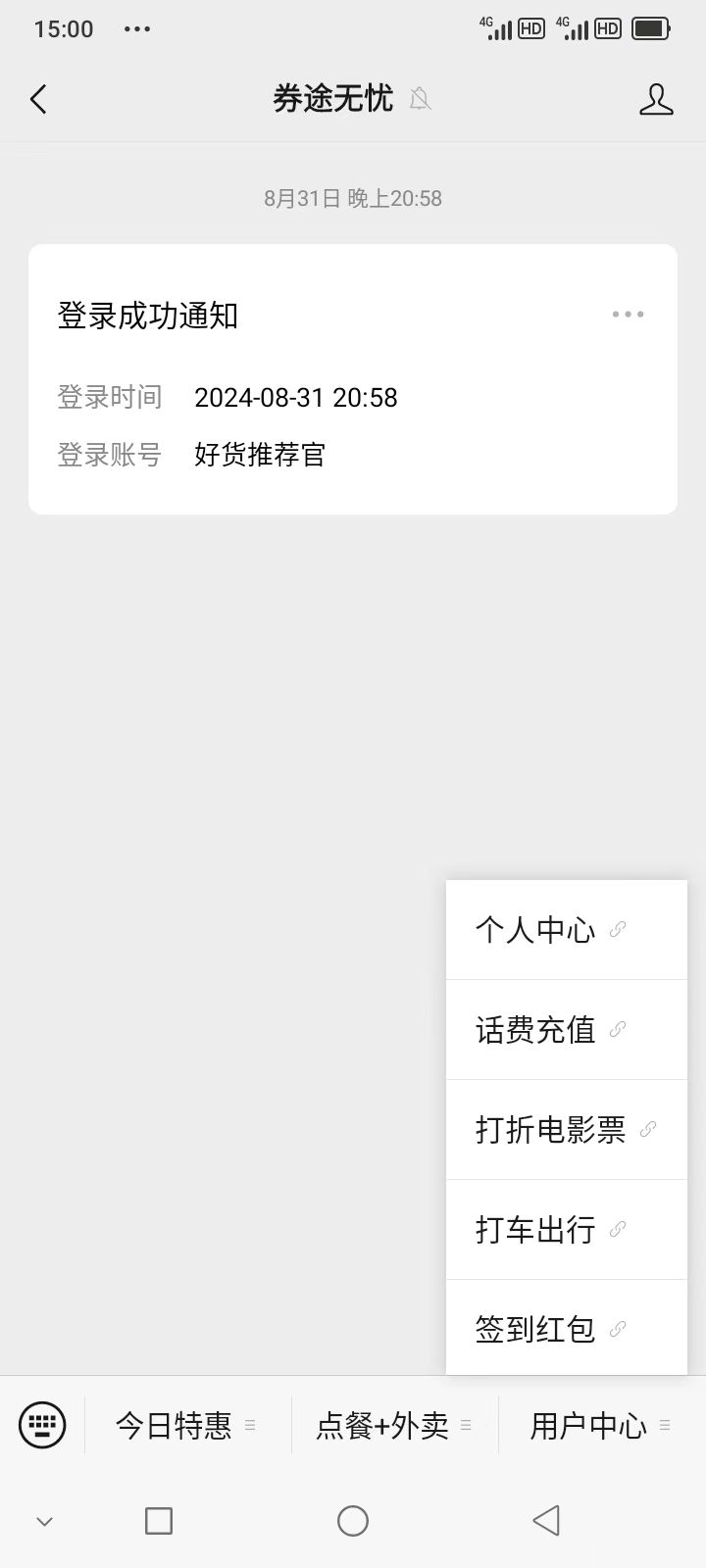
Task: Collapse the 用户中心 menu
Action: [600, 1425]
